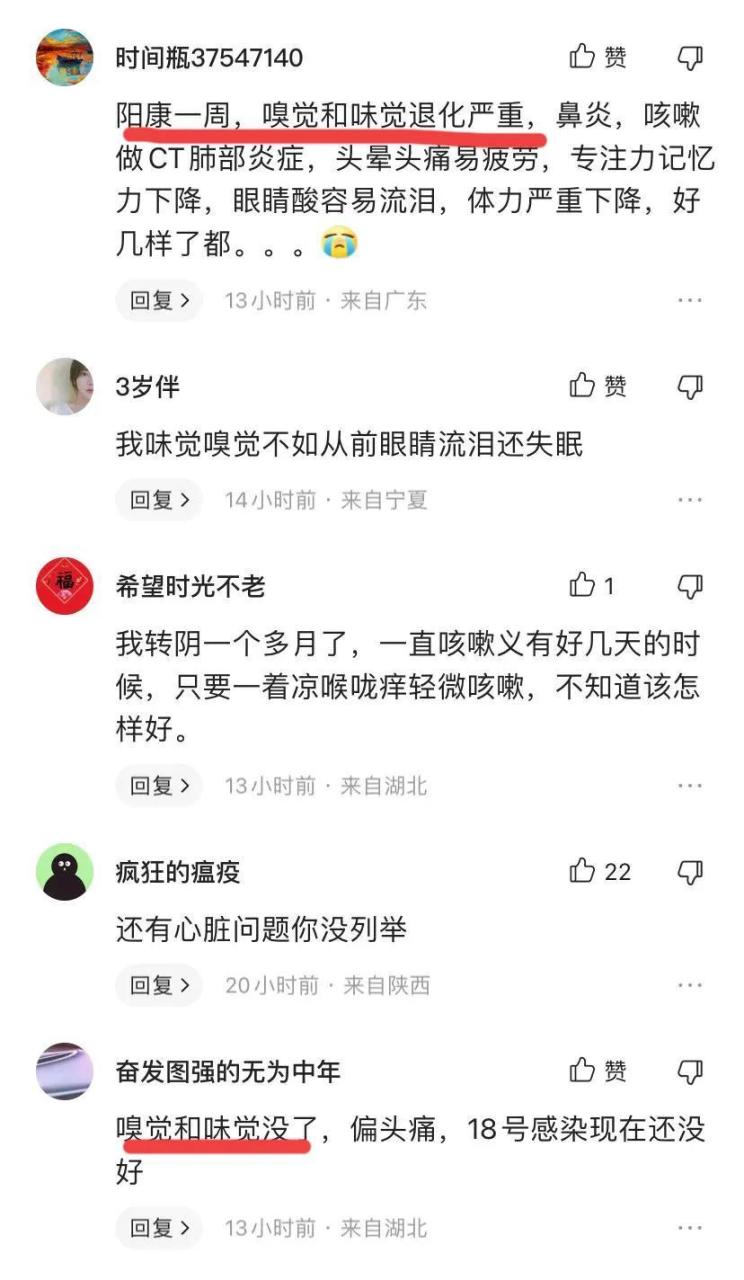Reply to 疯狂的瘟疫's comment
Image resolution: width=744 pixels, height=1280 pixels.
[159, 986]
